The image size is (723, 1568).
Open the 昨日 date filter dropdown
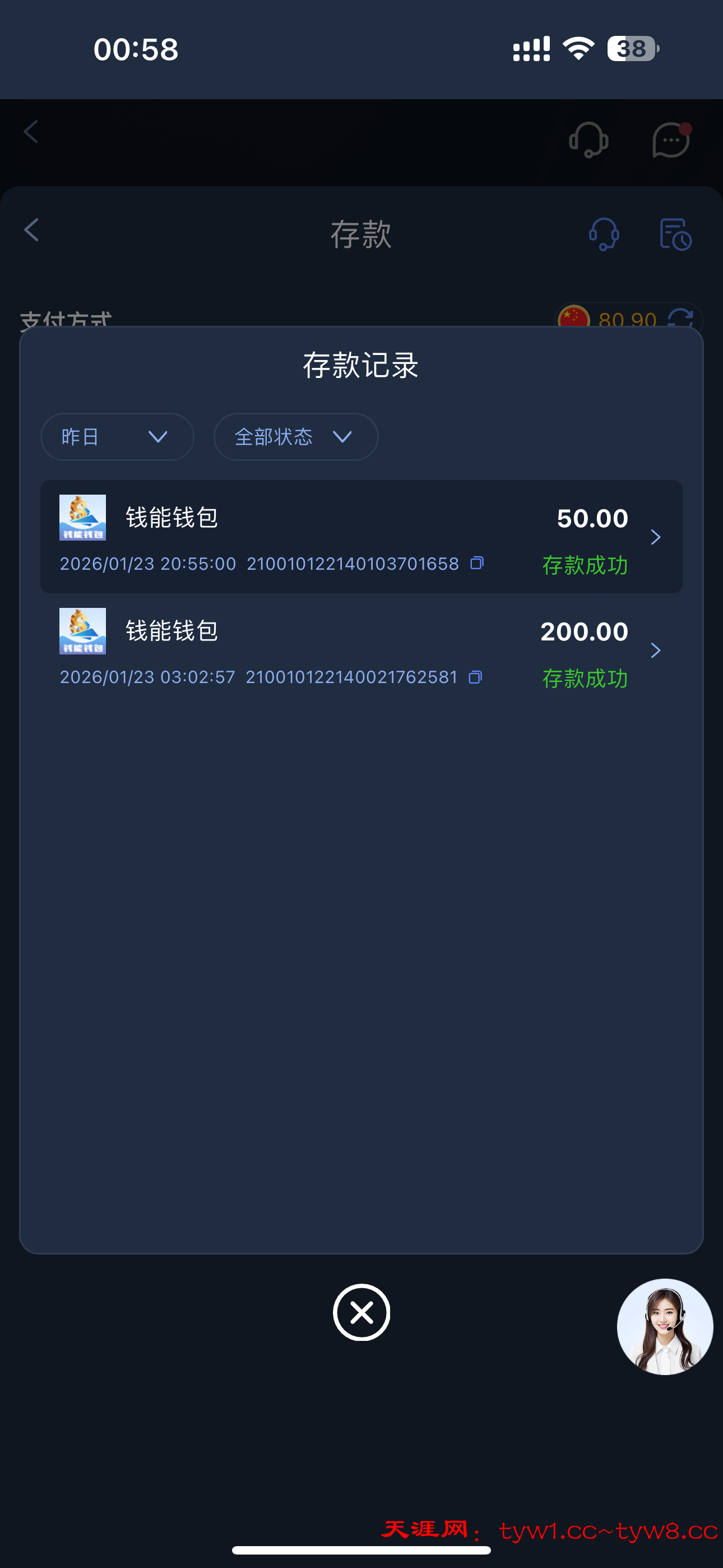pos(117,436)
